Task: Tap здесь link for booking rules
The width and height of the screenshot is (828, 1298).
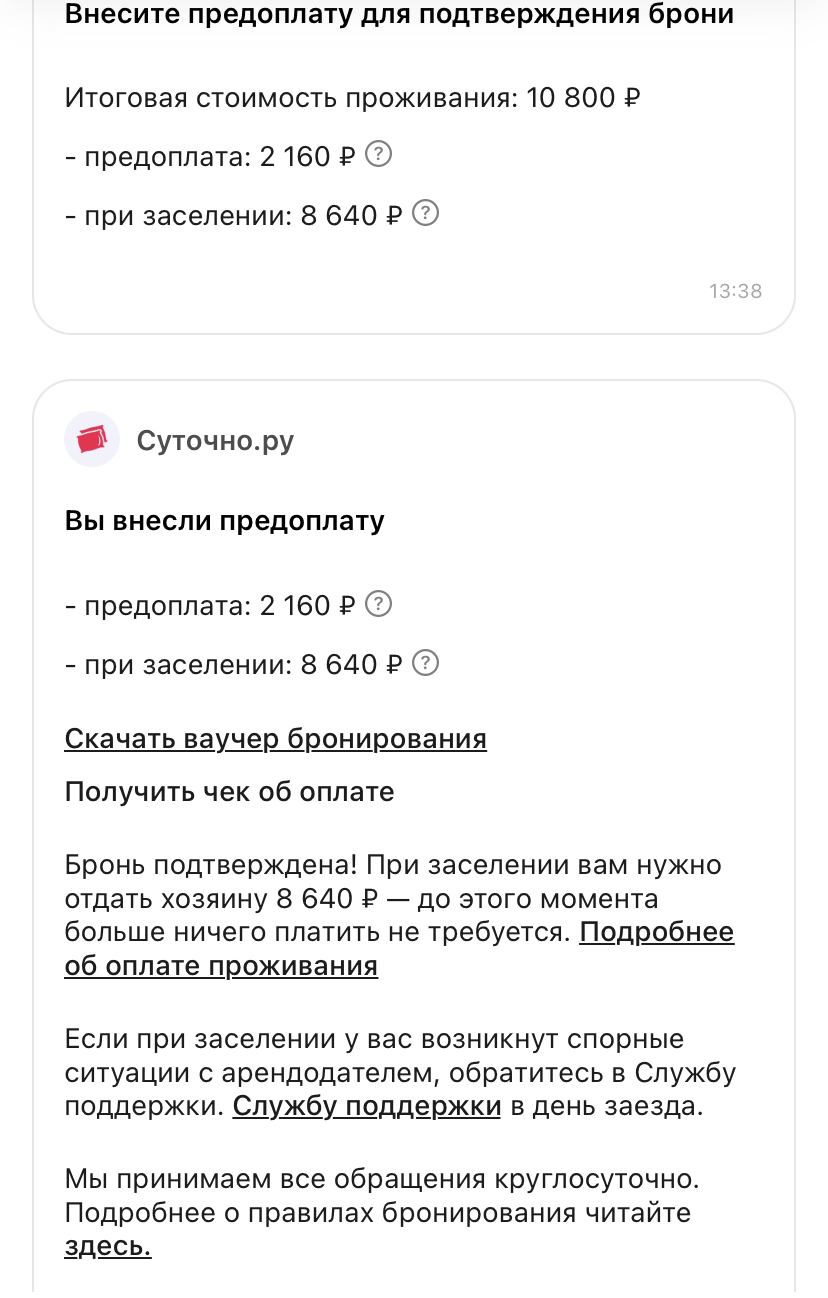Action: pyautogui.click(x=107, y=1247)
